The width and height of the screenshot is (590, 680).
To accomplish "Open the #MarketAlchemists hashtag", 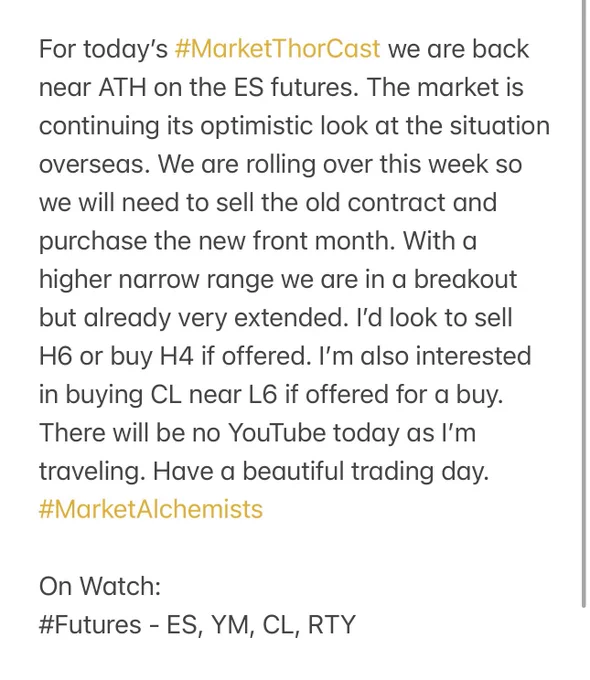I will (x=151, y=509).
